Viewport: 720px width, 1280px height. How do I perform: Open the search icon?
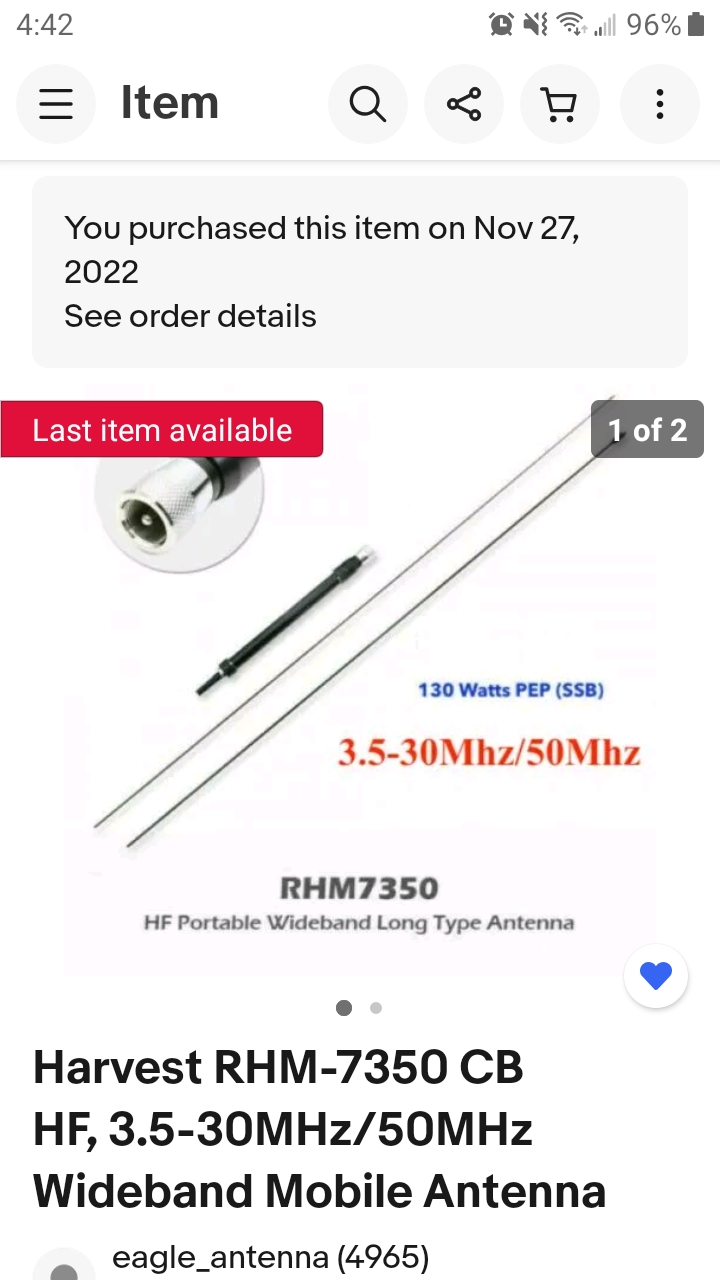368,104
